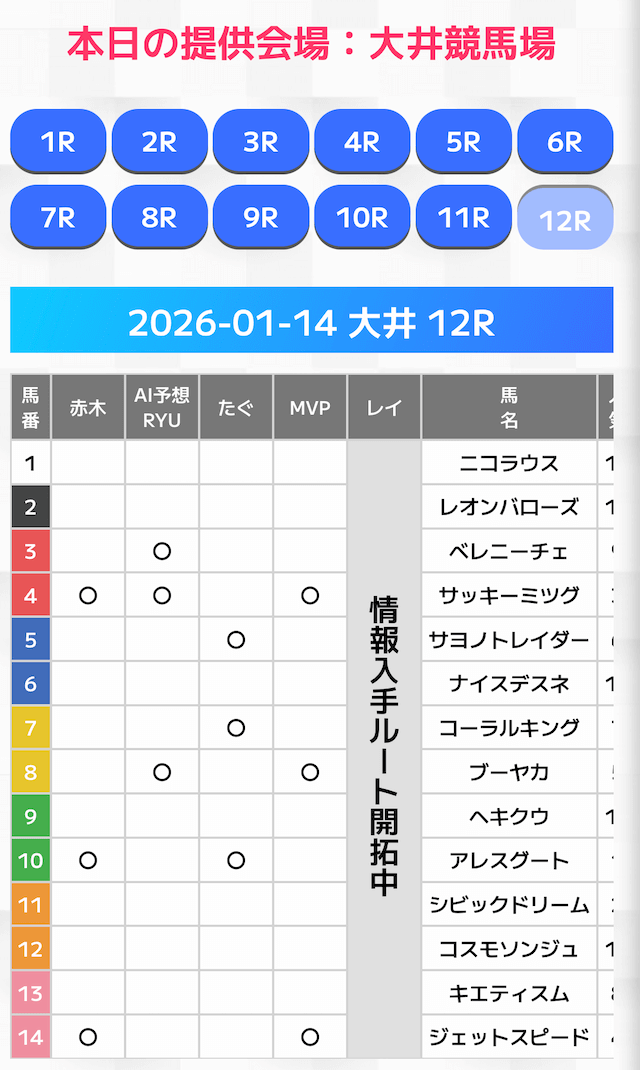Switch to 9R predictions
The image size is (640, 1070).
[x=260, y=217]
